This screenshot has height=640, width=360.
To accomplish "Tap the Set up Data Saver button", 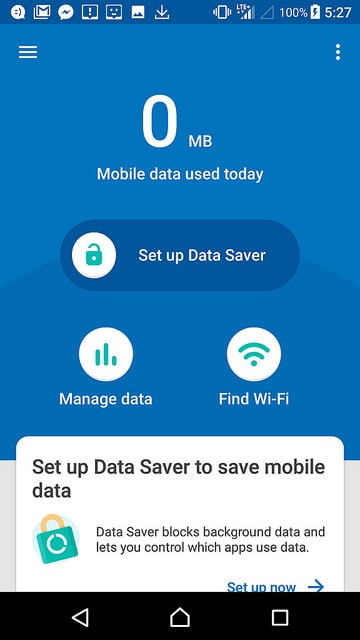I will point(180,255).
